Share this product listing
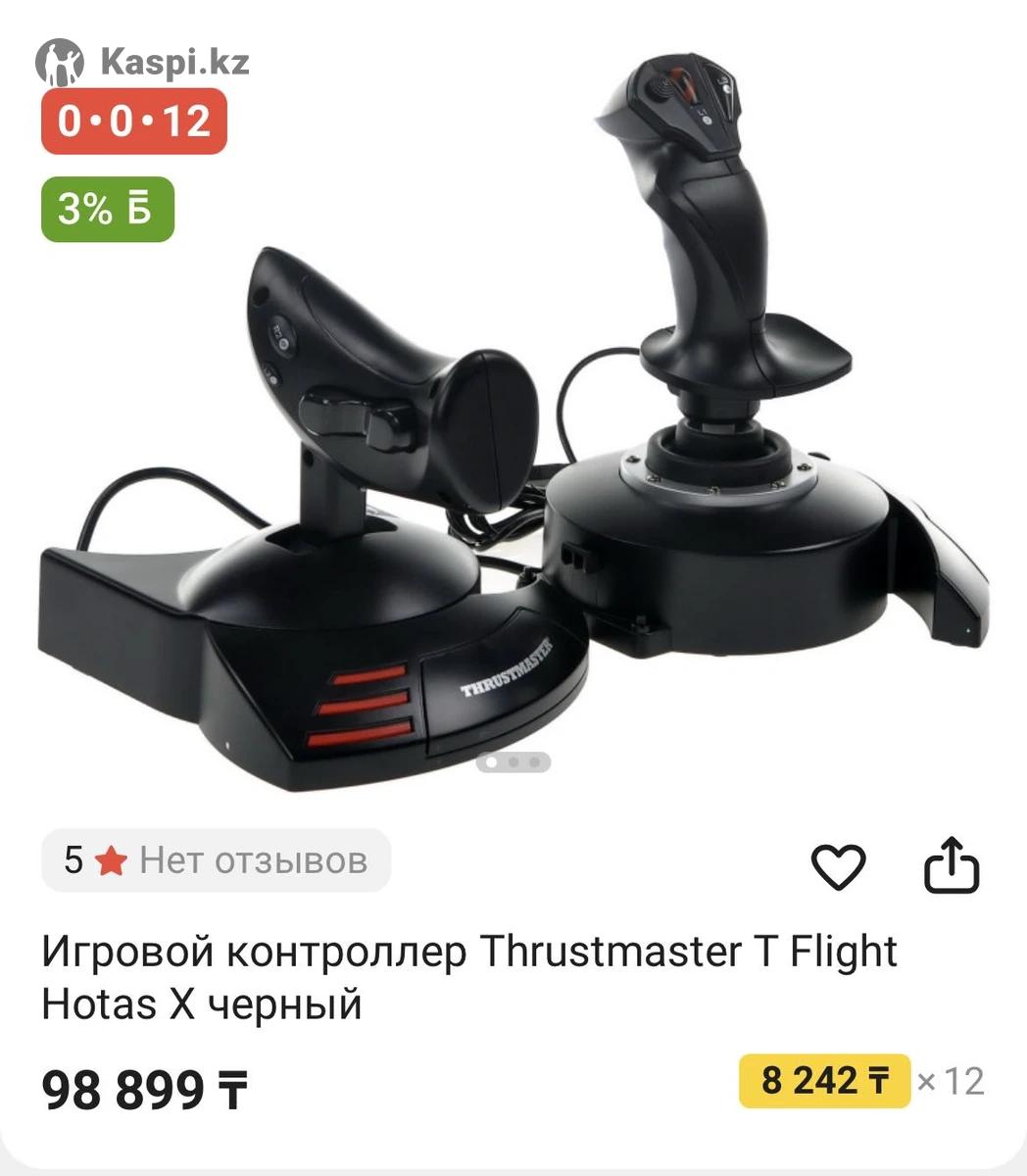This screenshot has width=1027, height=1176. (952, 864)
